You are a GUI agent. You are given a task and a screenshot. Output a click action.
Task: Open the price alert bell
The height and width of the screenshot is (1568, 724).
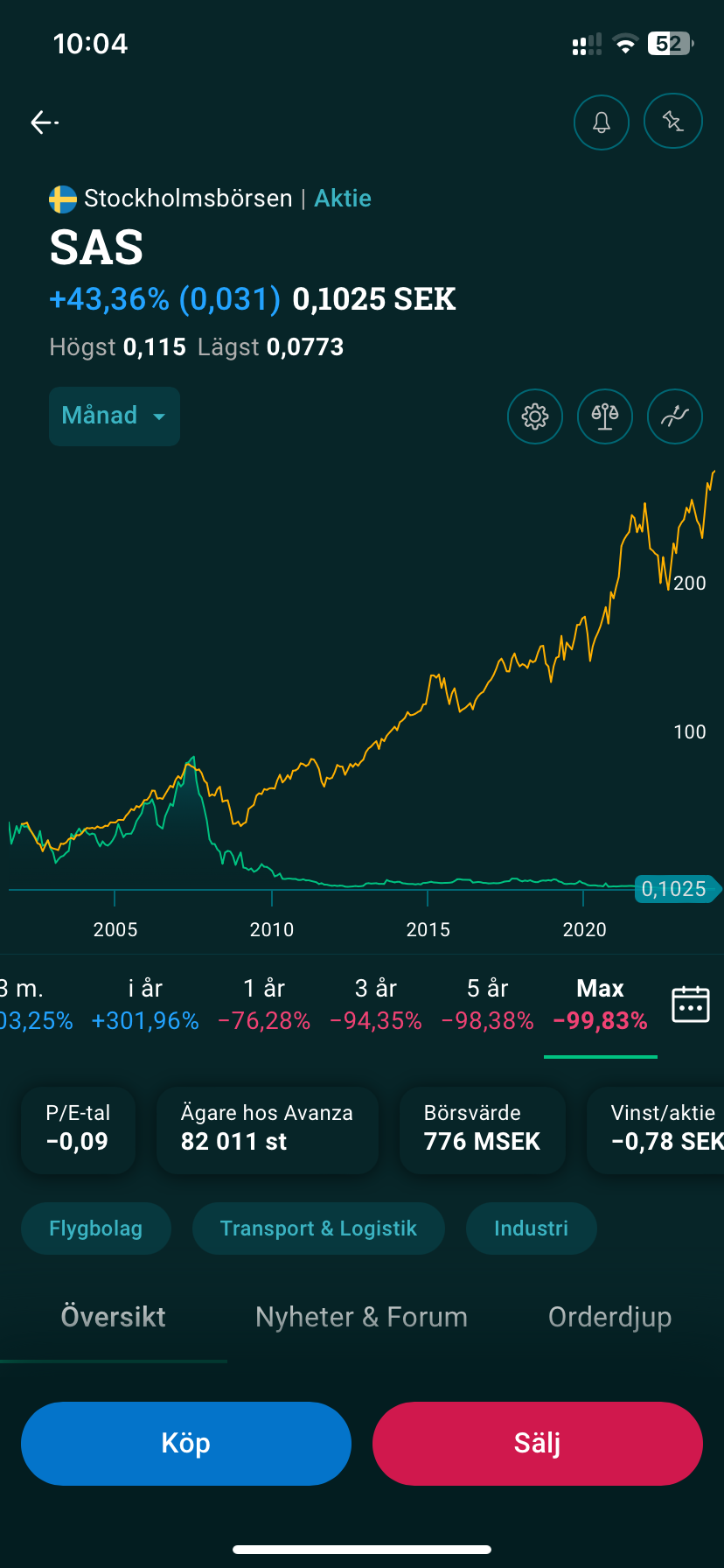tap(602, 122)
